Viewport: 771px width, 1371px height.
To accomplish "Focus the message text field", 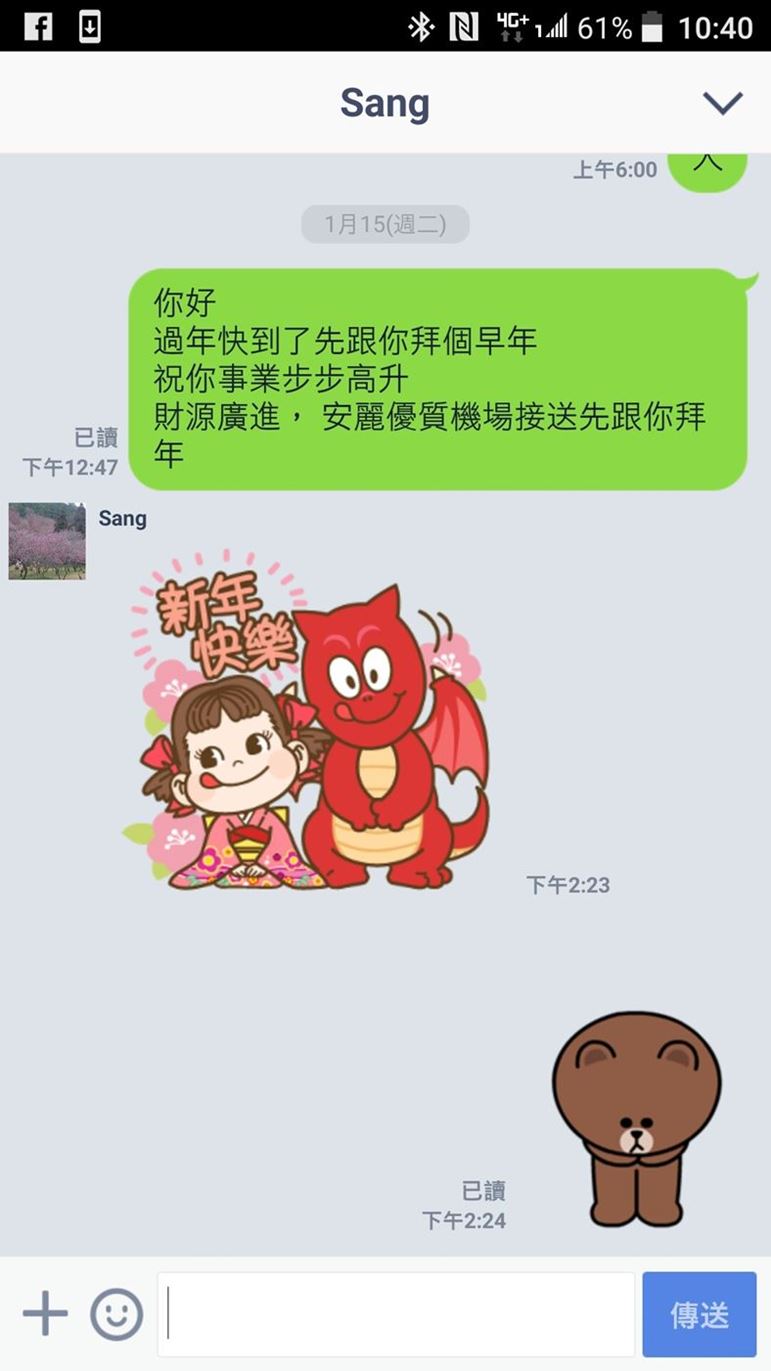I will click(x=396, y=1314).
